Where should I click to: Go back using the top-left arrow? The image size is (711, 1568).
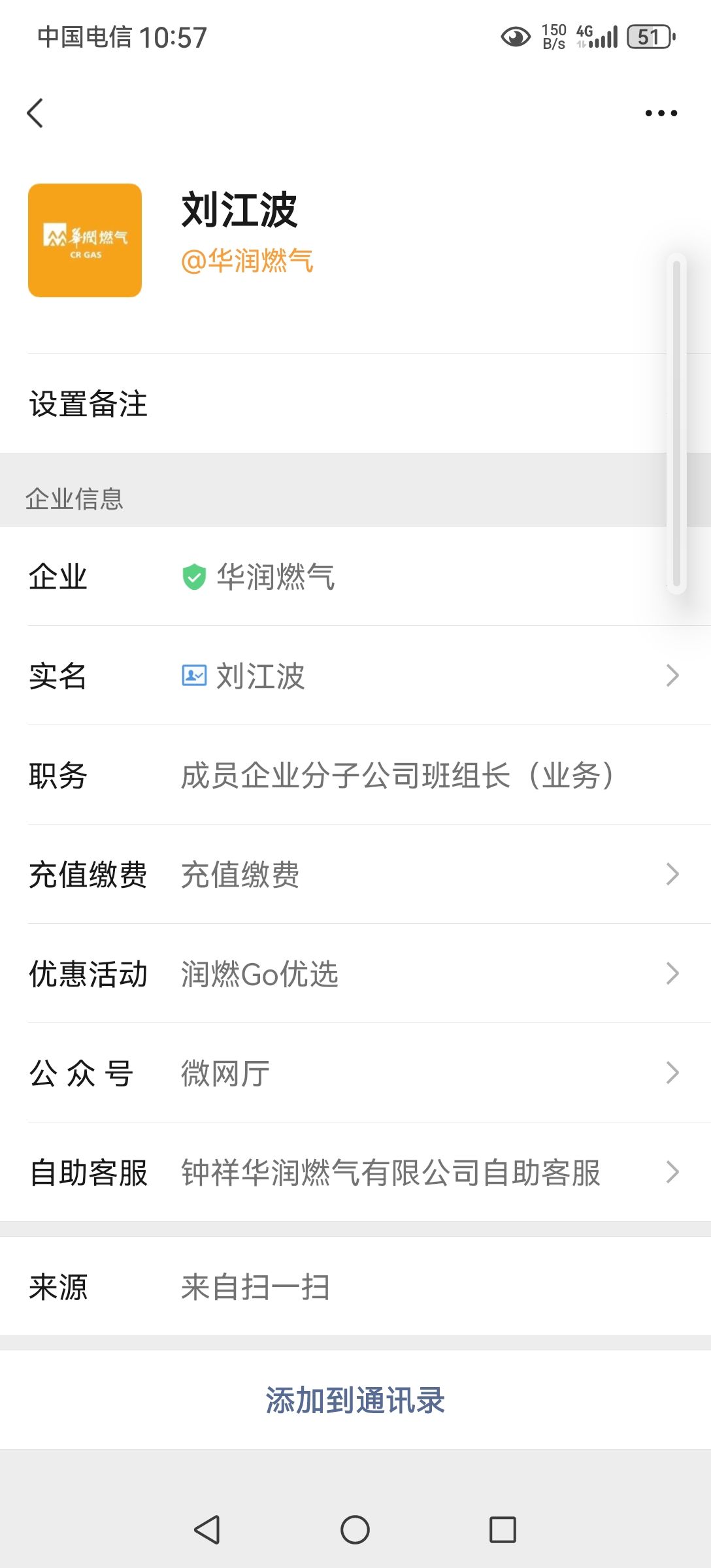(35, 113)
